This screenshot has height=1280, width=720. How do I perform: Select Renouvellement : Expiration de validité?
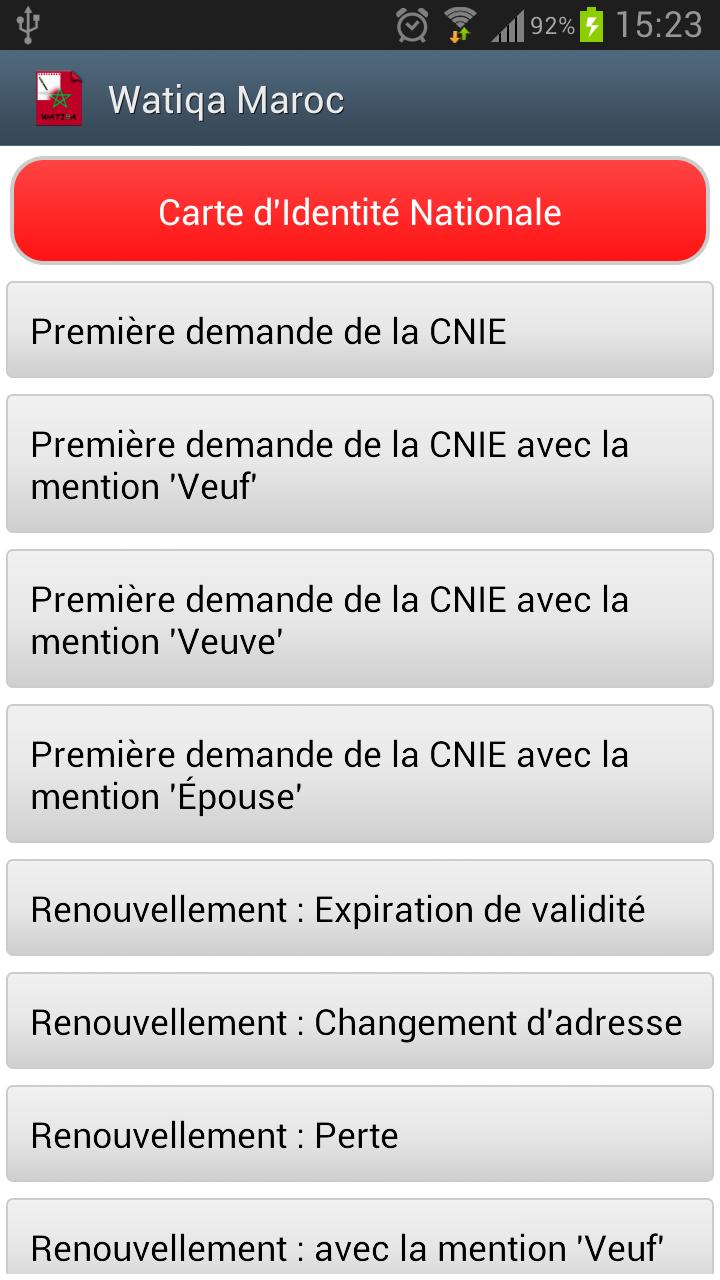(x=360, y=909)
